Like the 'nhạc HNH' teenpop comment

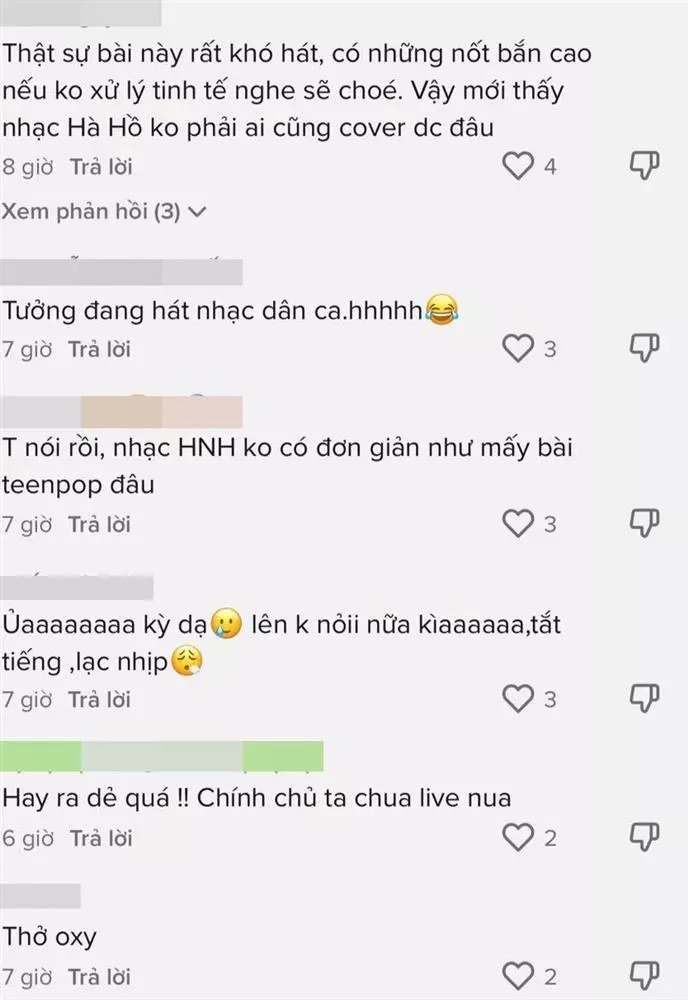point(517,523)
